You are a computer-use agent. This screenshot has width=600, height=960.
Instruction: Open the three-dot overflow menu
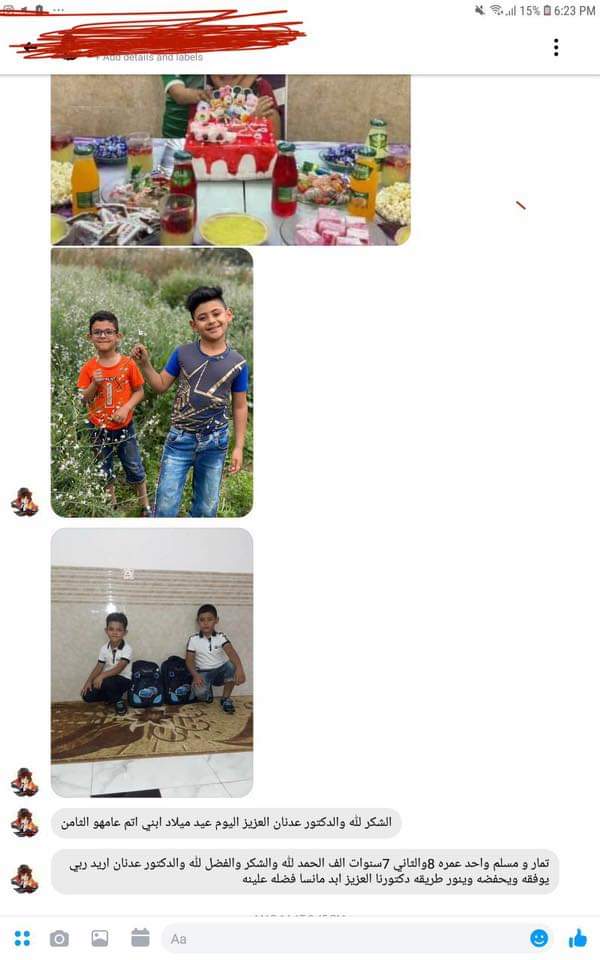point(556,47)
